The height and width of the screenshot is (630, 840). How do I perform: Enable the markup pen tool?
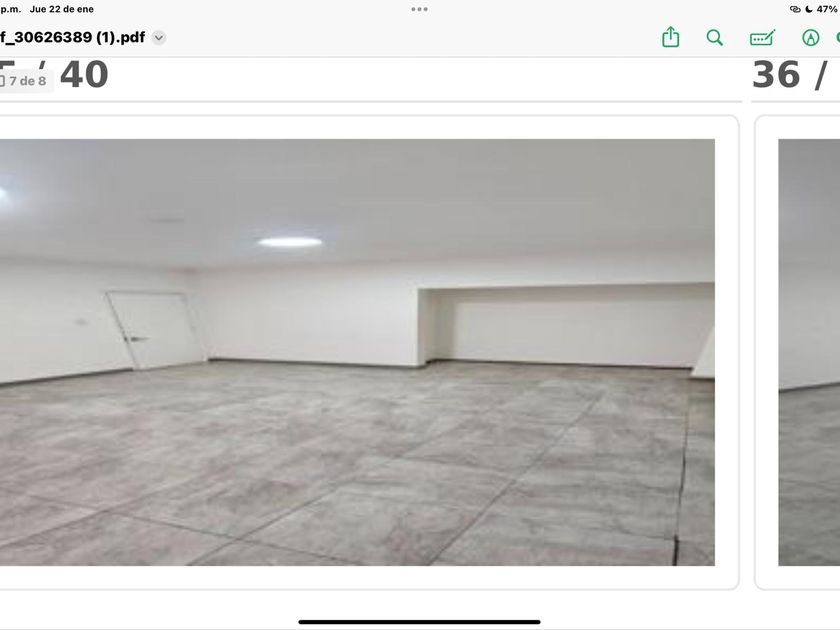coord(811,38)
